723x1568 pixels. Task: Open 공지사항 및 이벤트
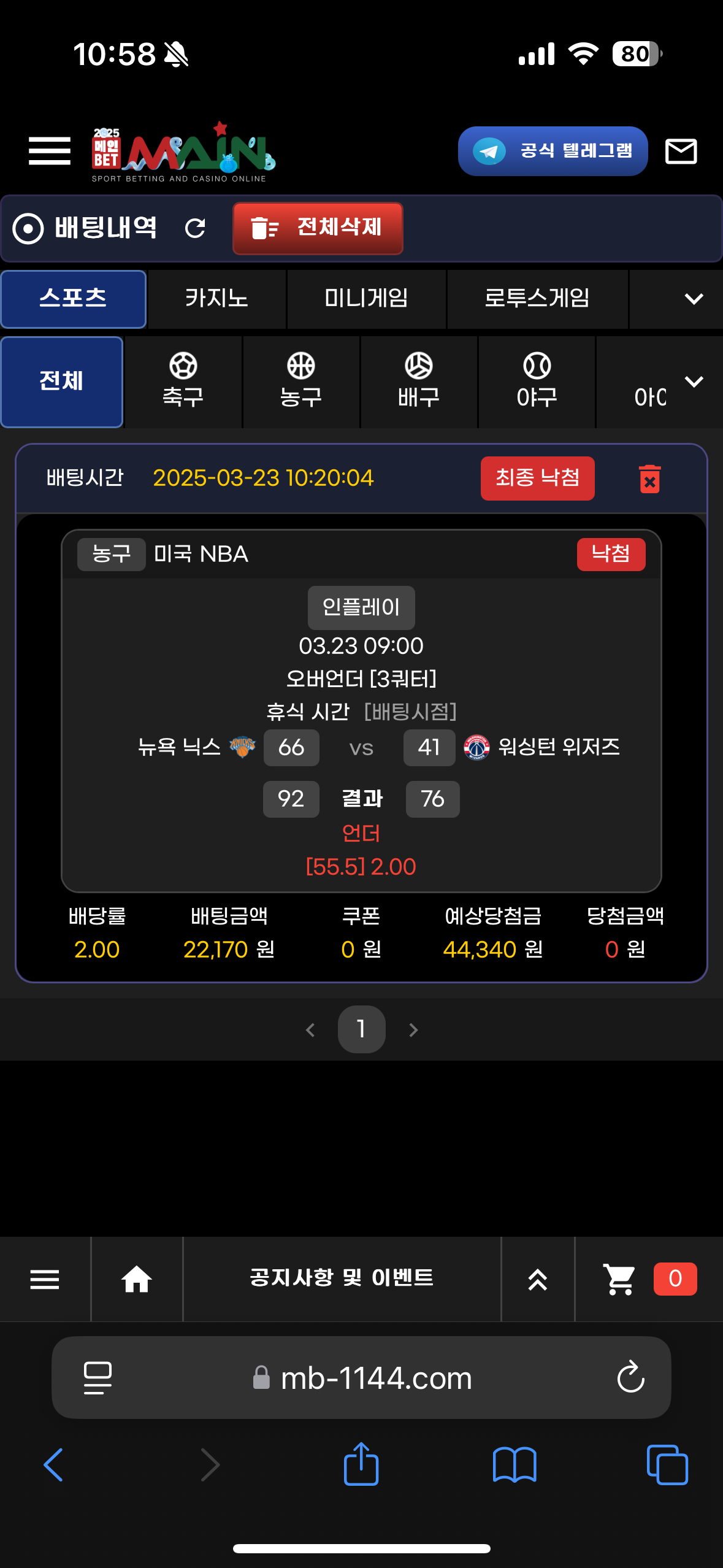[342, 1278]
